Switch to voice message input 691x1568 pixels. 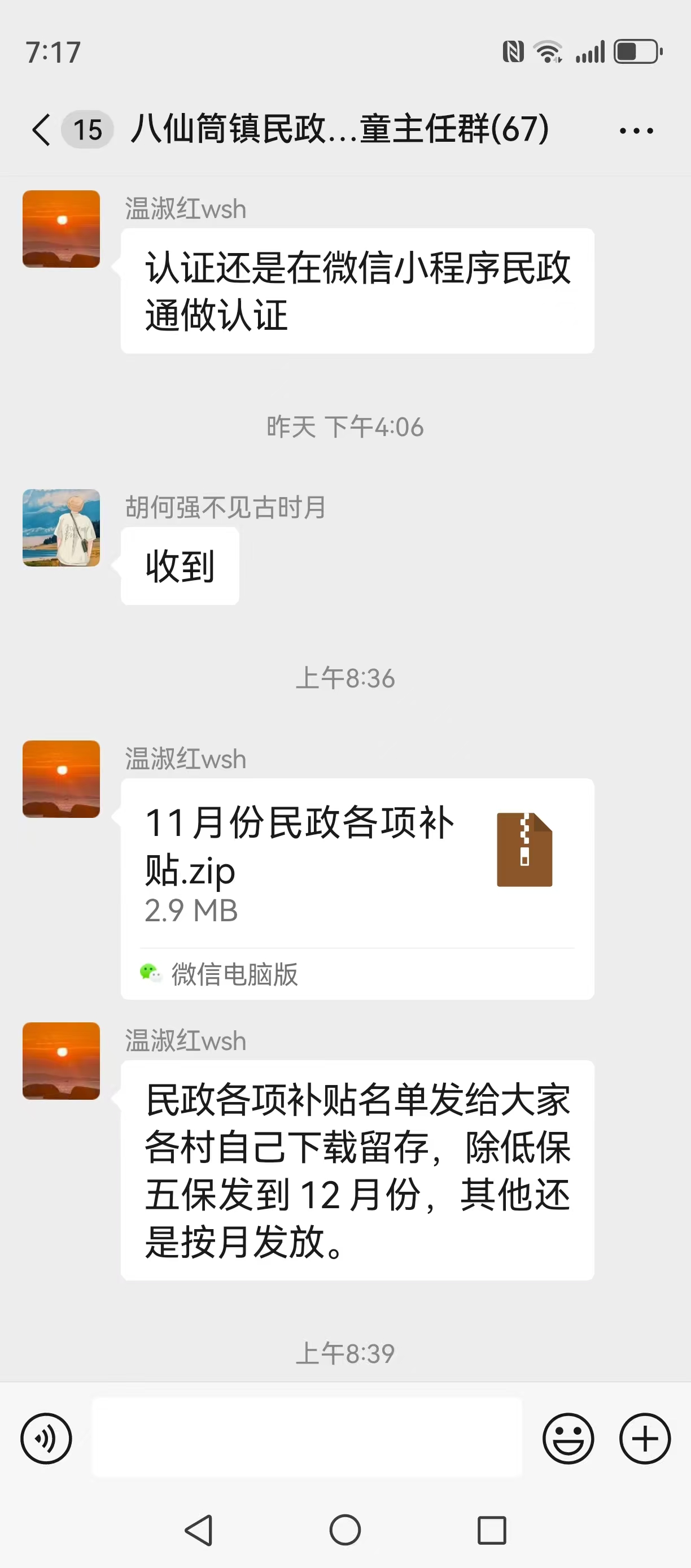46,1438
